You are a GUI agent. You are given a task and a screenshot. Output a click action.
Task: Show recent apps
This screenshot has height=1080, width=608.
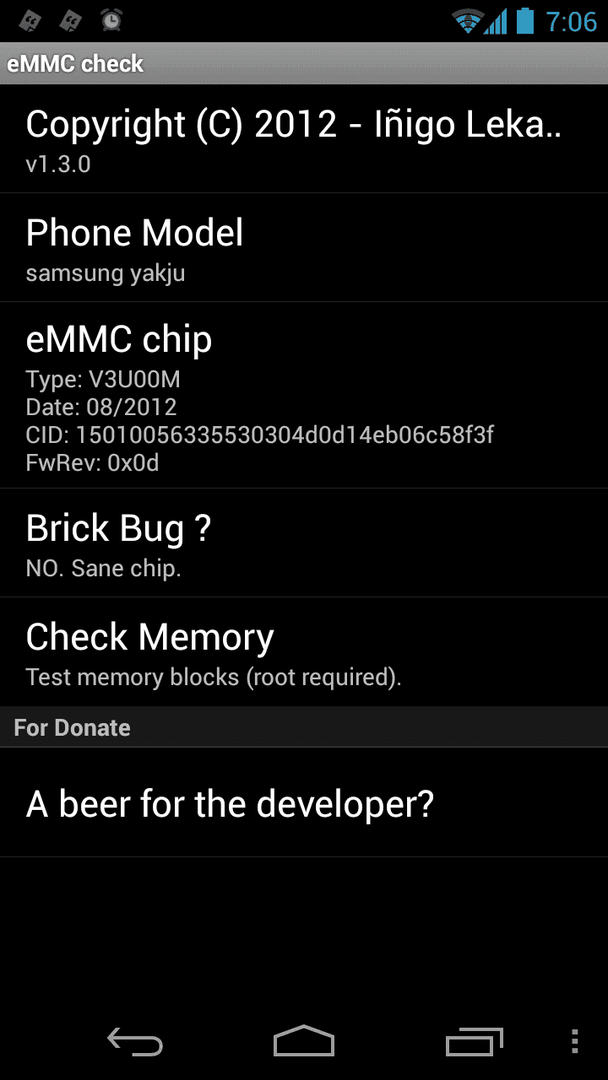click(x=474, y=1041)
